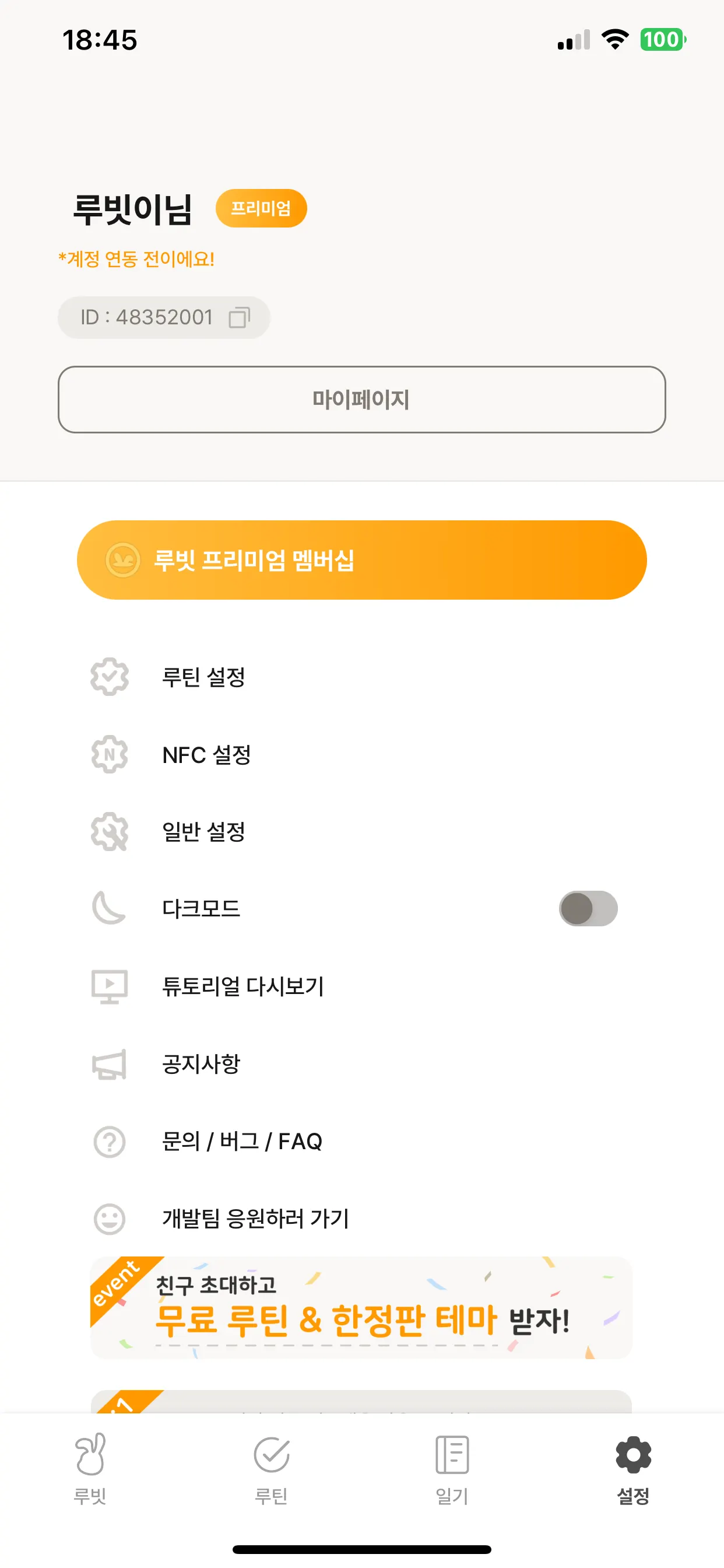Screen dimensions: 724x1568
Task: Open 루틴 설정
Action: (x=204, y=677)
